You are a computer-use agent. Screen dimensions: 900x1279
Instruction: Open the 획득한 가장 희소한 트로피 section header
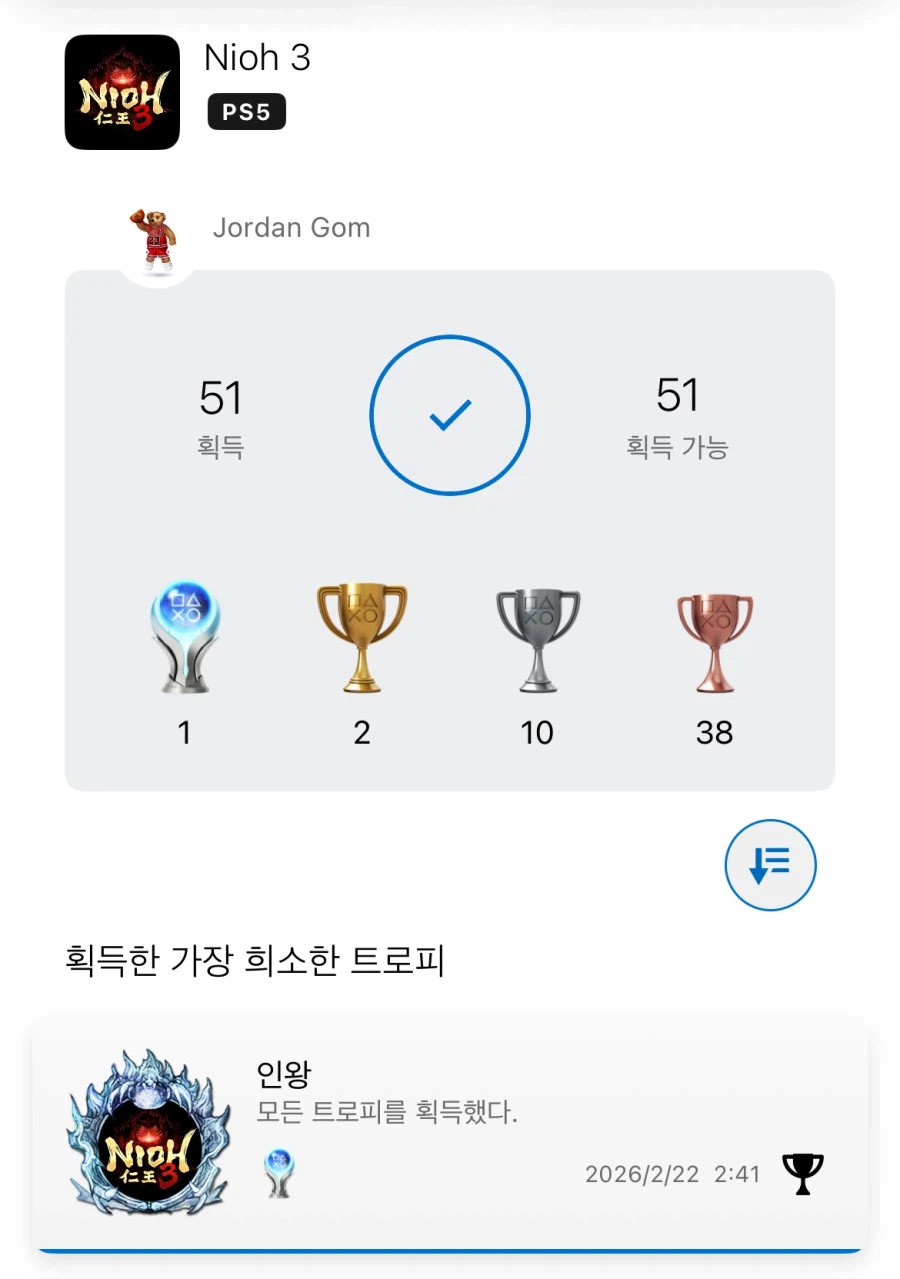point(254,960)
